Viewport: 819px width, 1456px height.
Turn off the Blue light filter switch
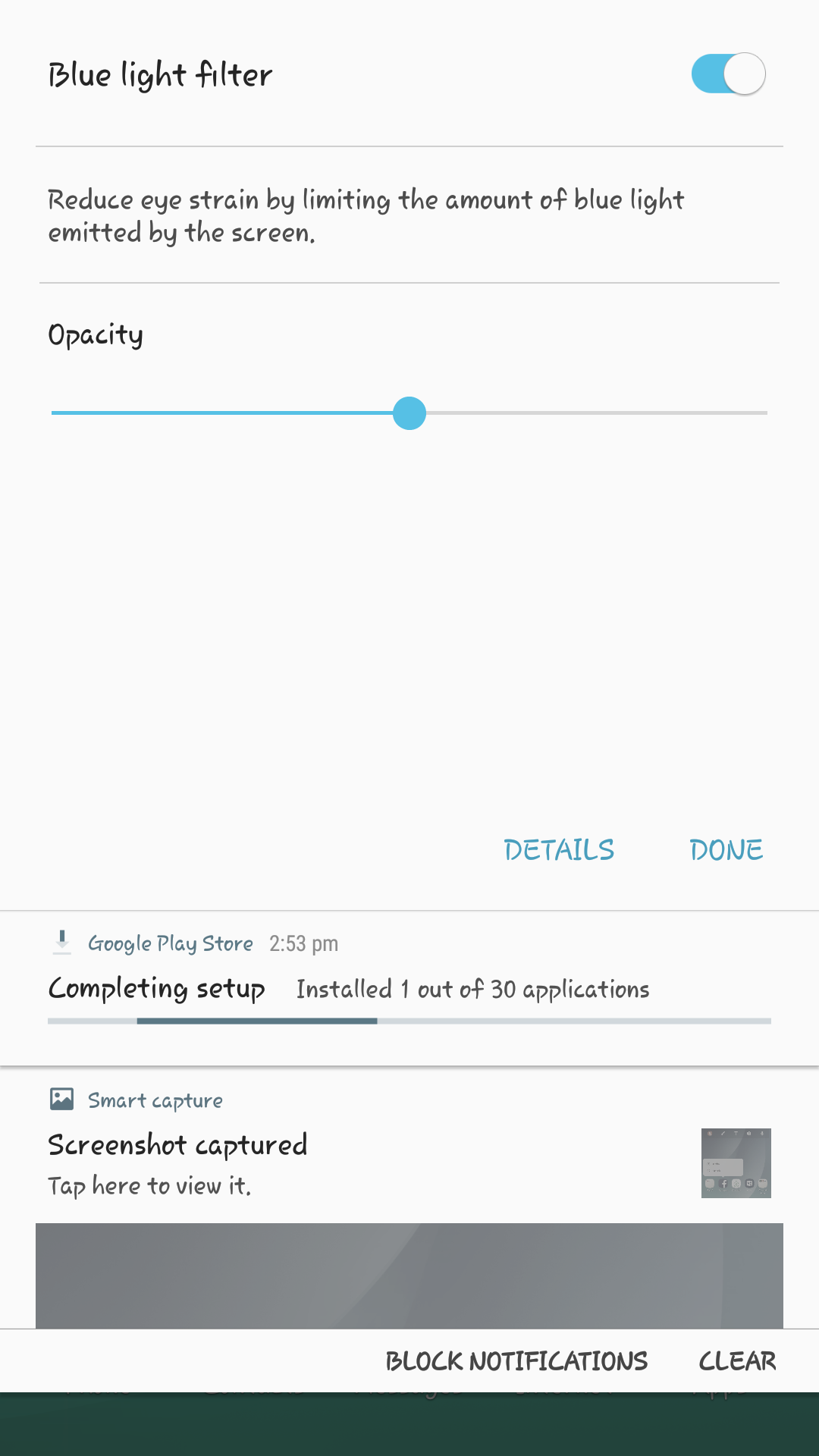click(x=728, y=74)
